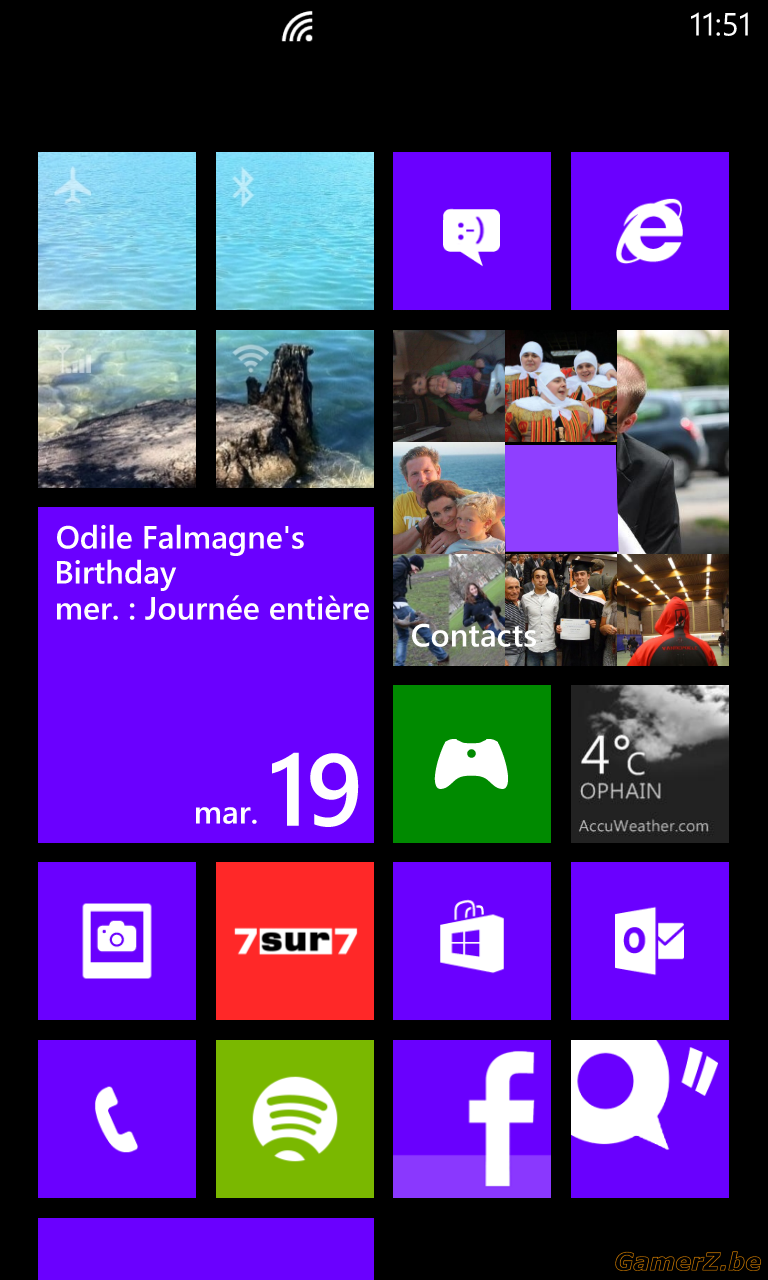Open the Windows Store tile
Image resolution: width=768 pixels, height=1280 pixels.
point(472,941)
